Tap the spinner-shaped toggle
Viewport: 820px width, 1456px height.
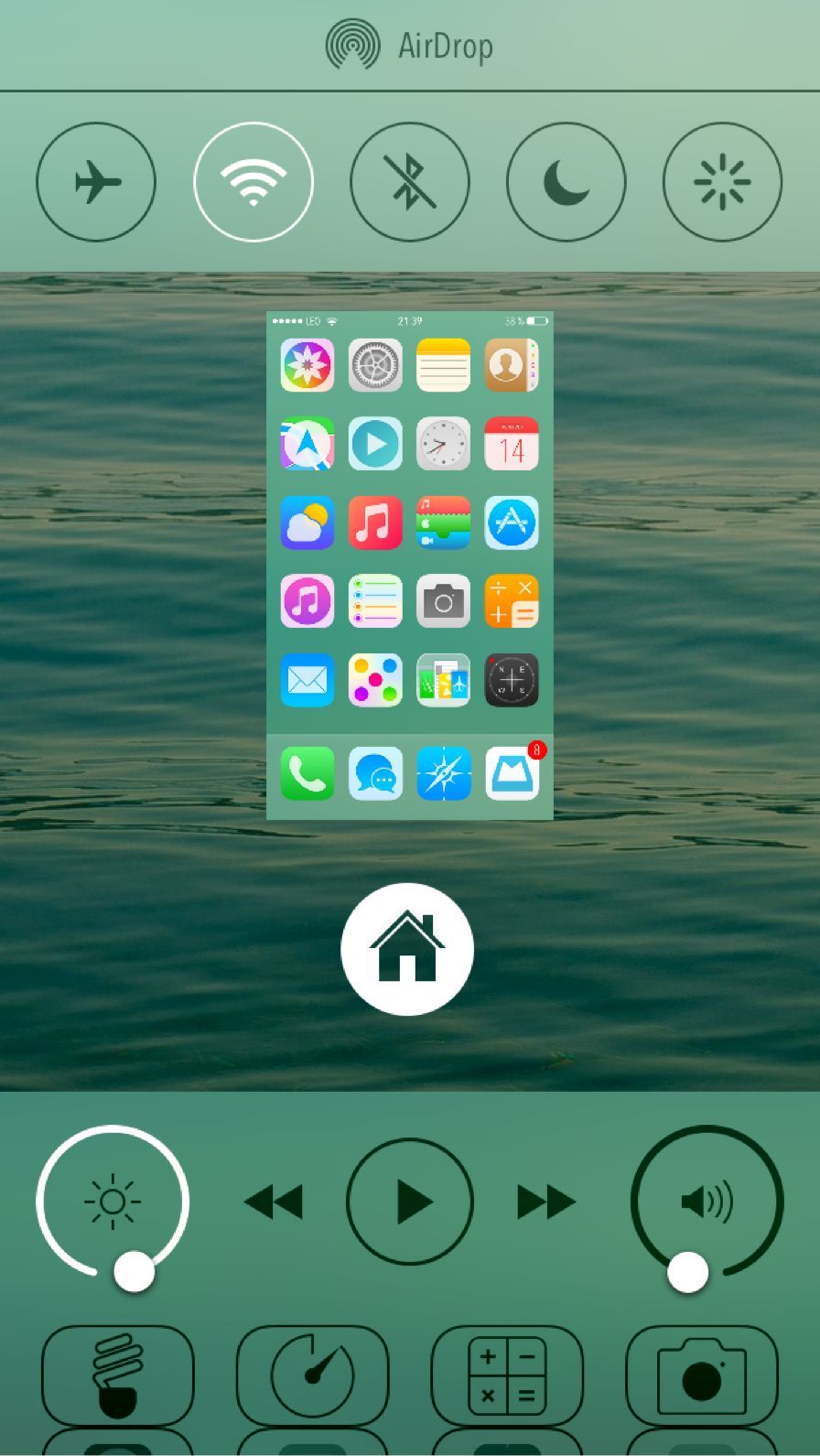[x=723, y=182]
